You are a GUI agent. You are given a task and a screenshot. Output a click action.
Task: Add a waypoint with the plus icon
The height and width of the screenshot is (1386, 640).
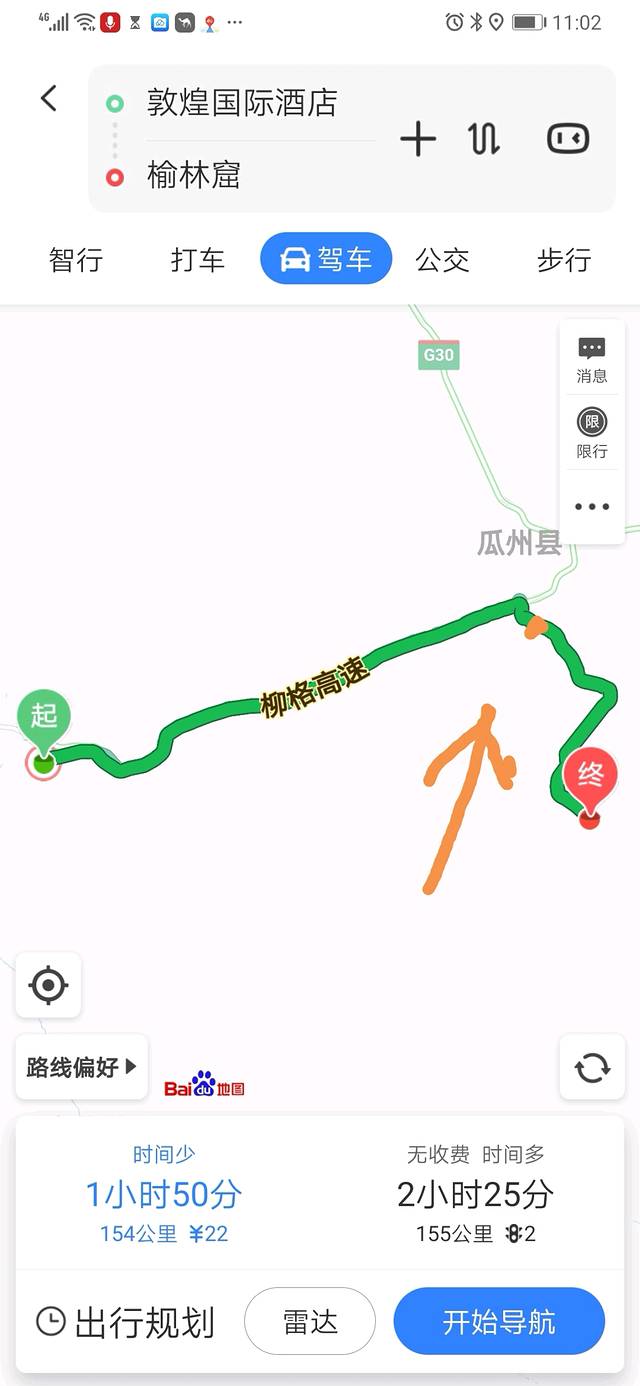pyautogui.click(x=418, y=139)
